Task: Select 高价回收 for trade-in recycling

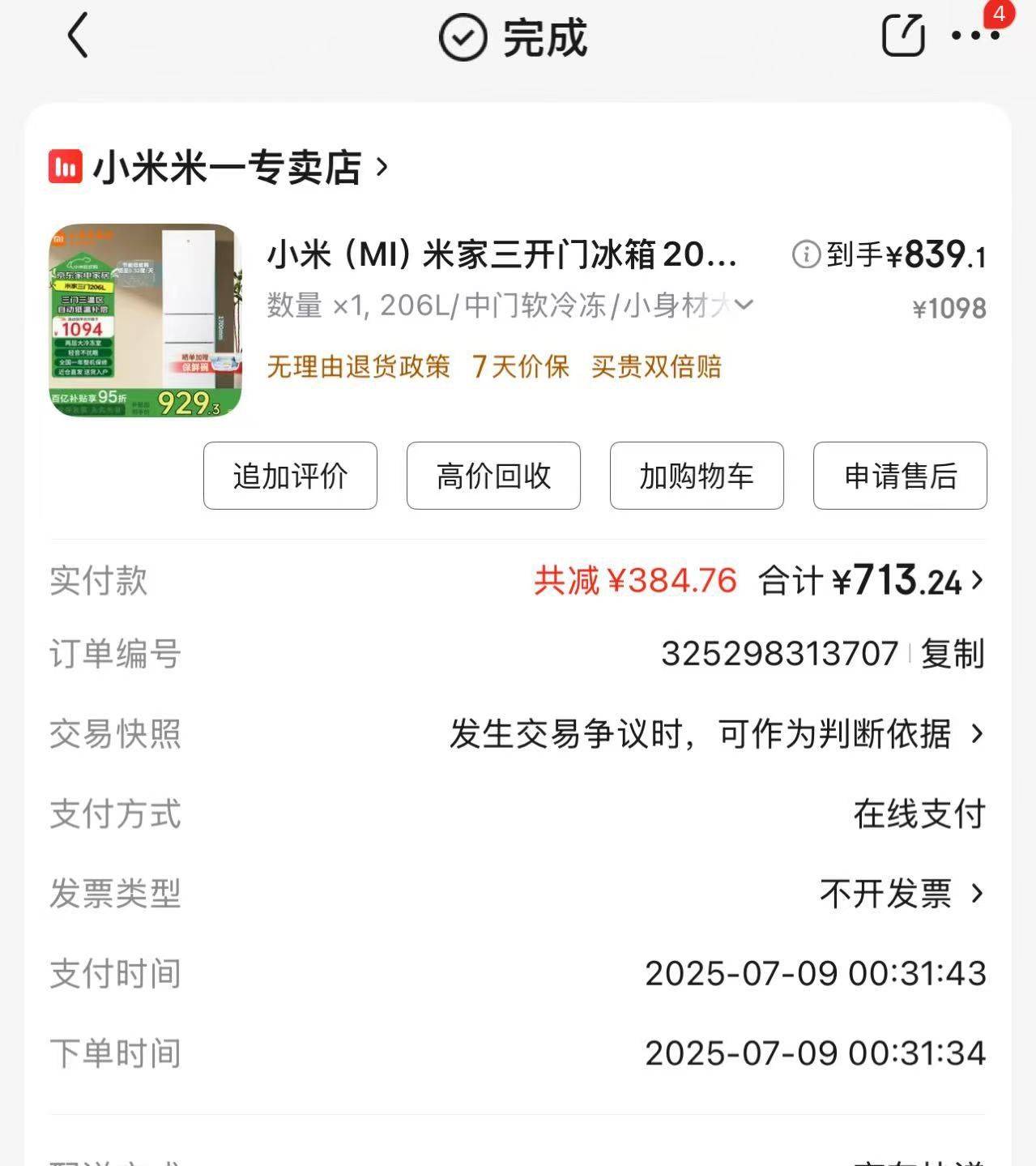Action: [493, 476]
